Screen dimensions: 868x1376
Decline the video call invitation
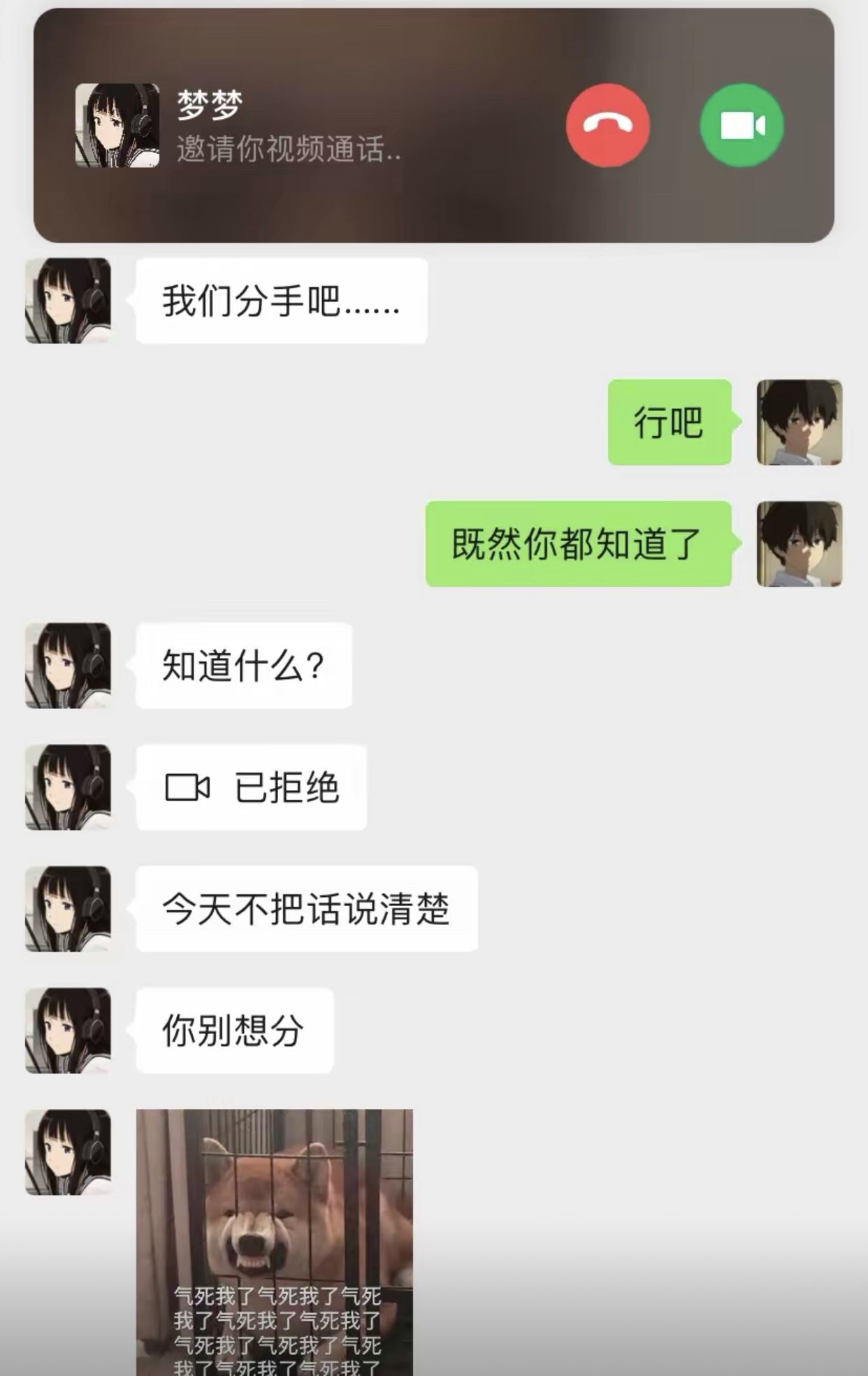point(607,126)
